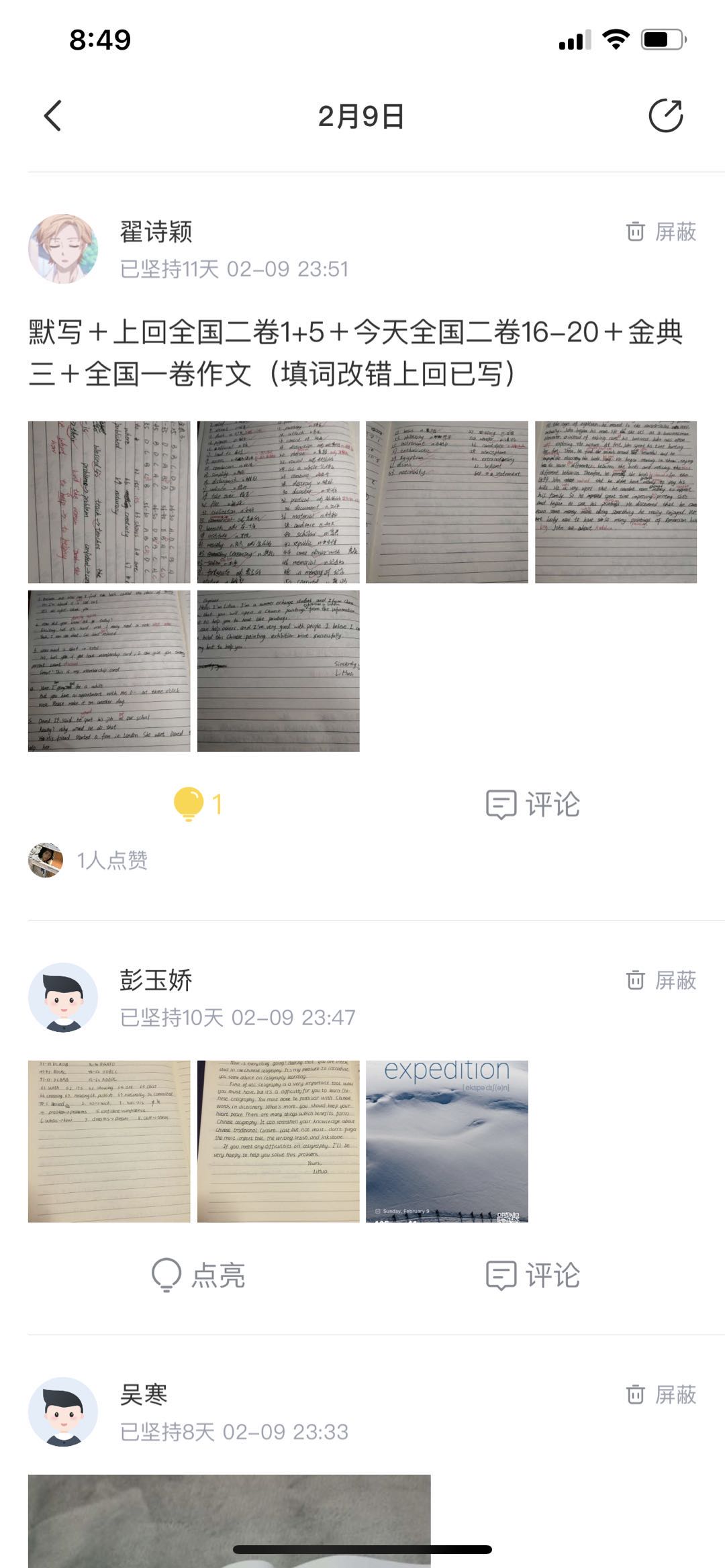View fourth photo in 翟诗颖's post
Viewport: 725px width, 1568px height.
click(x=616, y=502)
